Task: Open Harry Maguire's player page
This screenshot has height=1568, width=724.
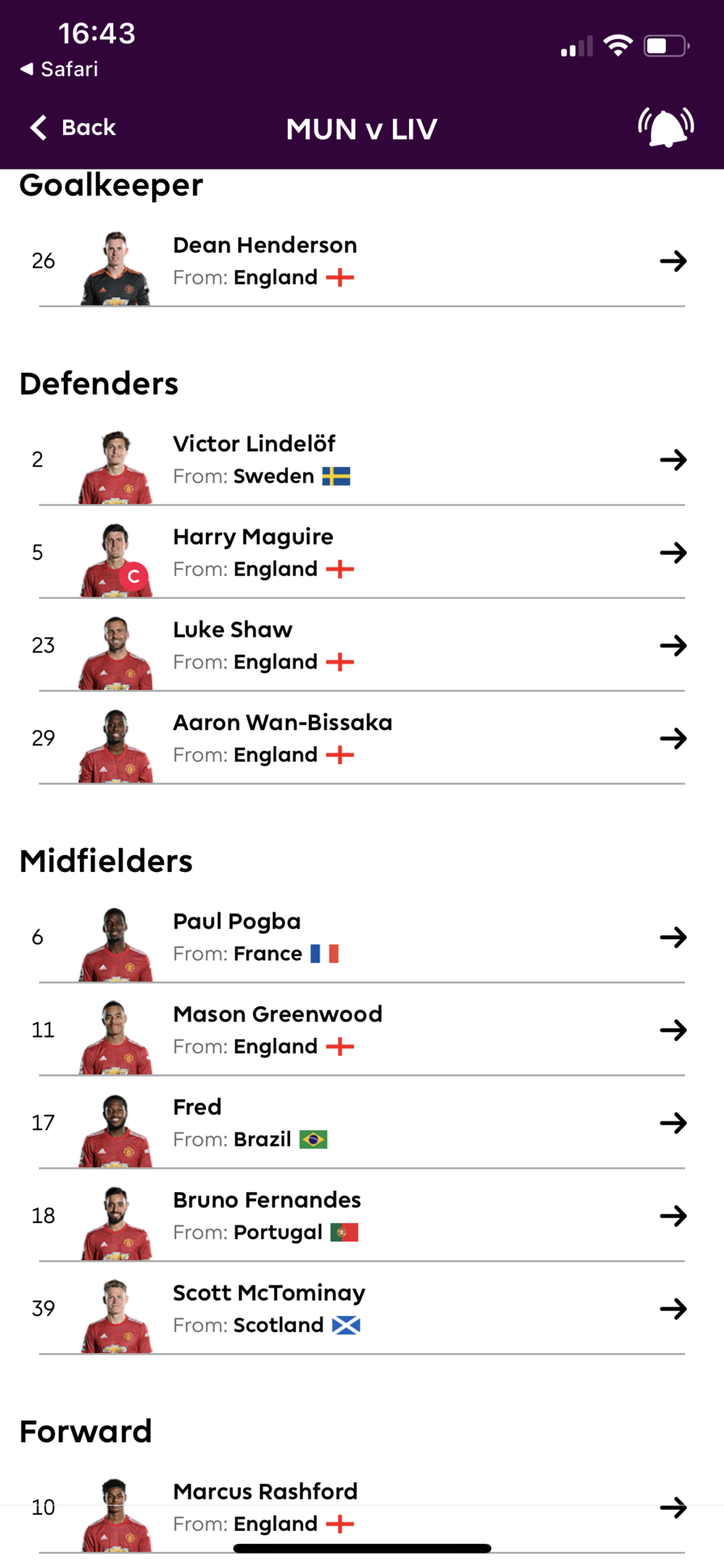Action: click(x=362, y=552)
